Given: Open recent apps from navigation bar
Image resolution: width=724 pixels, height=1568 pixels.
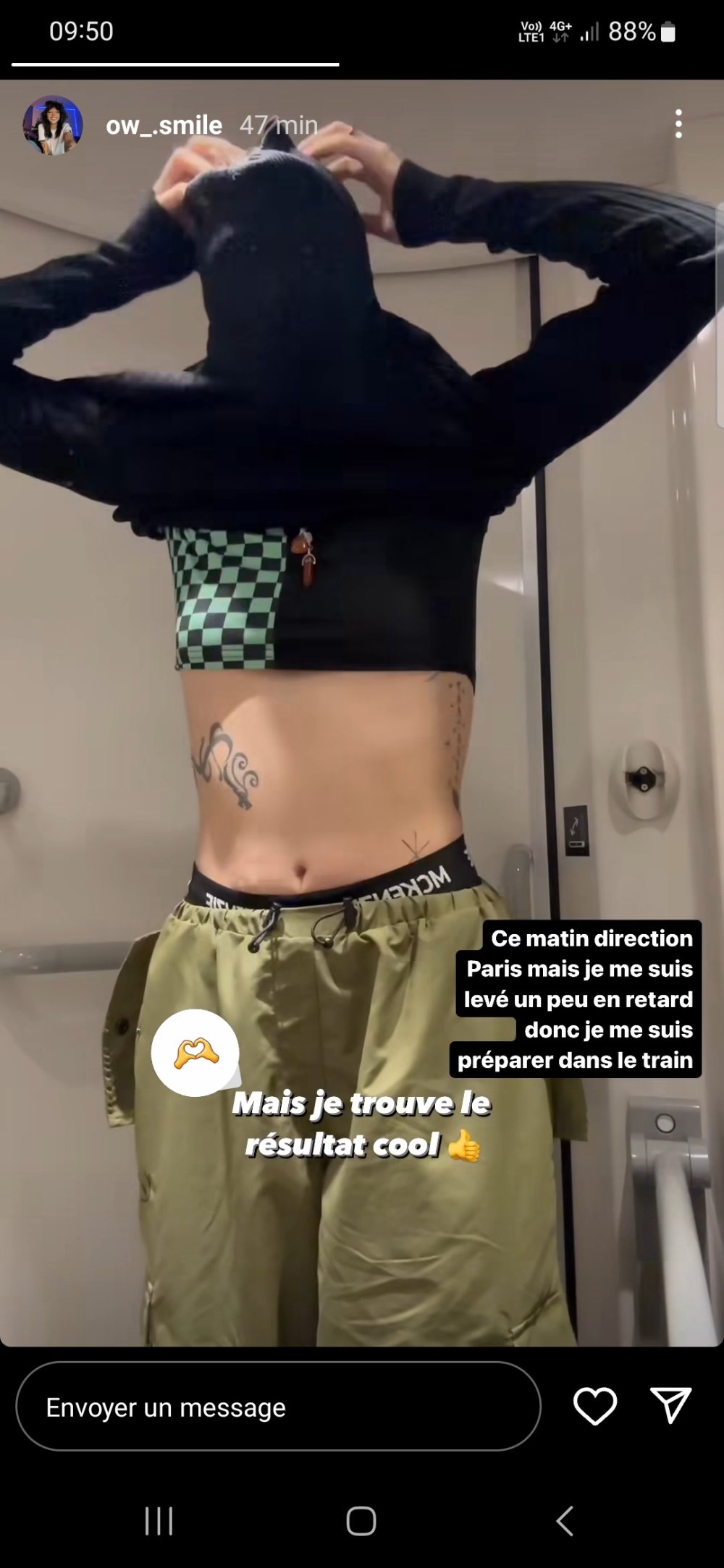Looking at the screenshot, I should [159, 1520].
